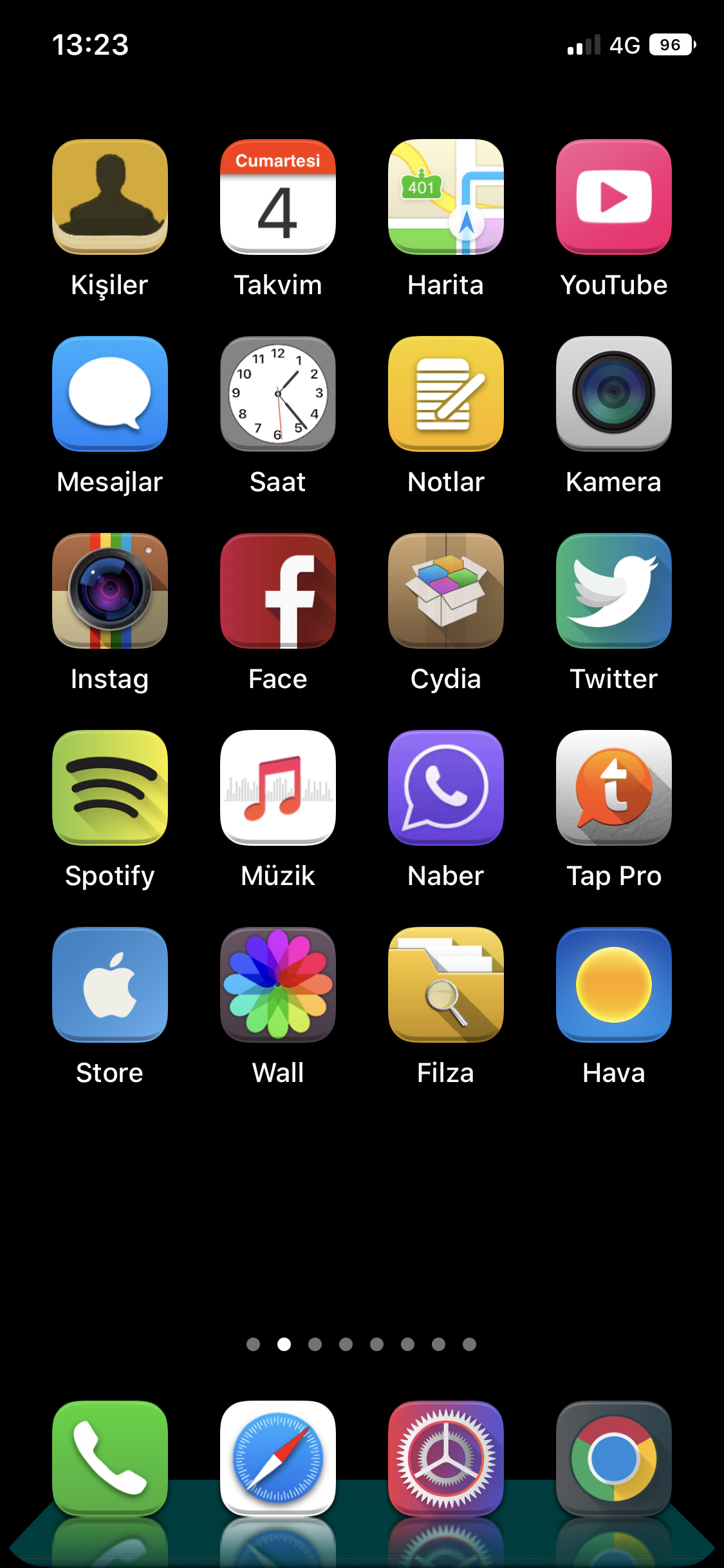Open the Harita maps app

[445, 197]
